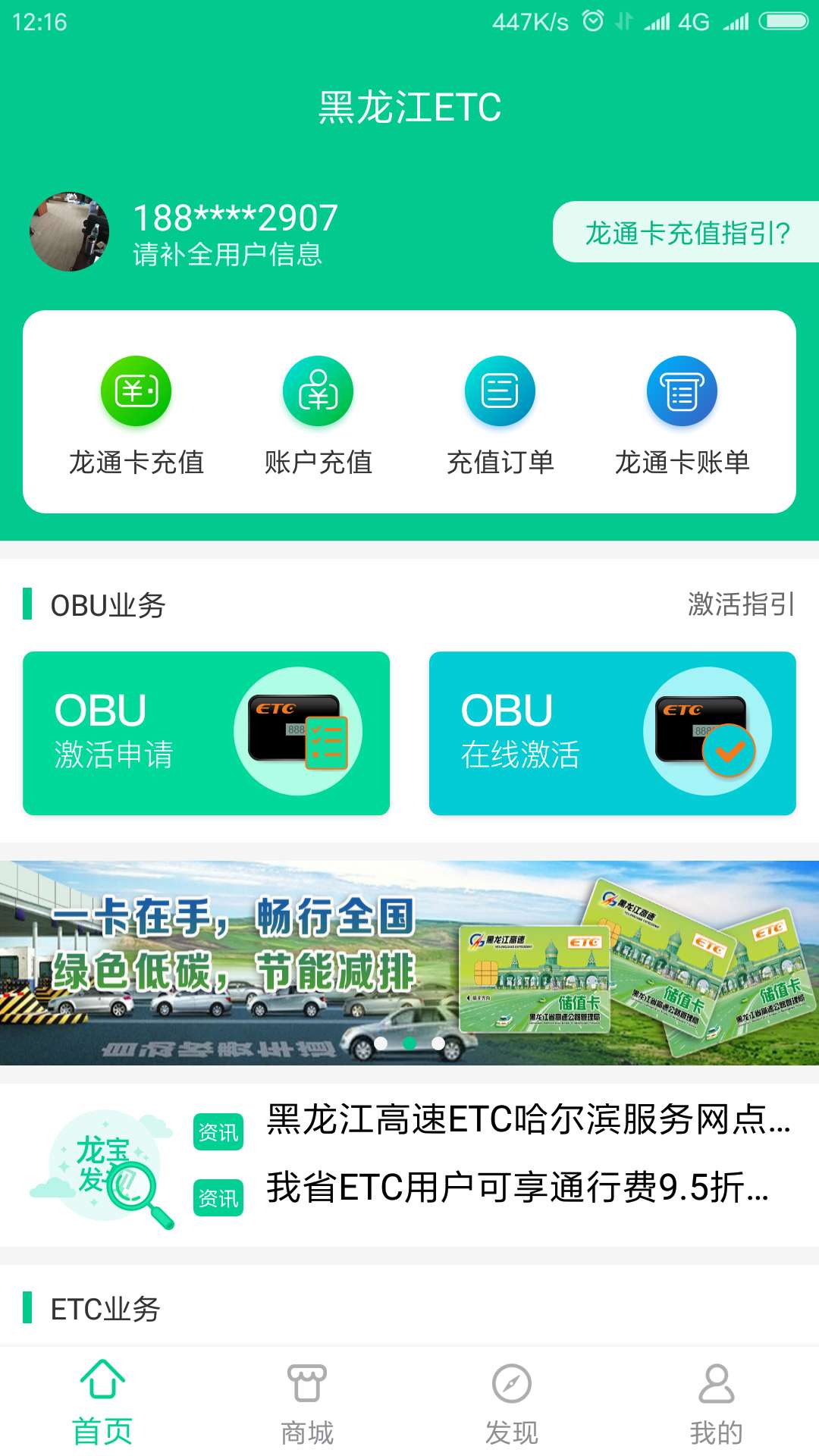The height and width of the screenshot is (1456, 819).
Task: Read news about 哈尔滨服务网点
Action: (x=528, y=1120)
